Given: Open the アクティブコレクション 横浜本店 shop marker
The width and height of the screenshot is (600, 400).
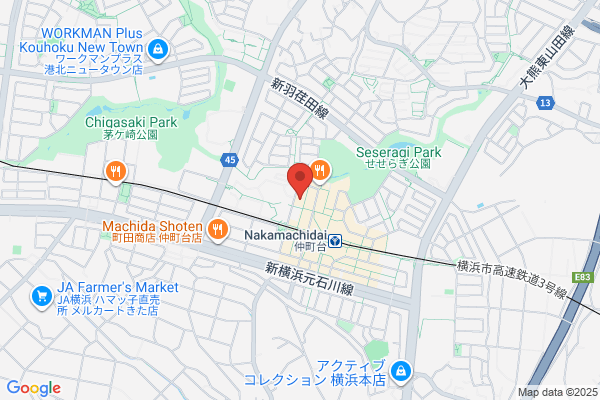Looking at the screenshot, I should [401, 372].
